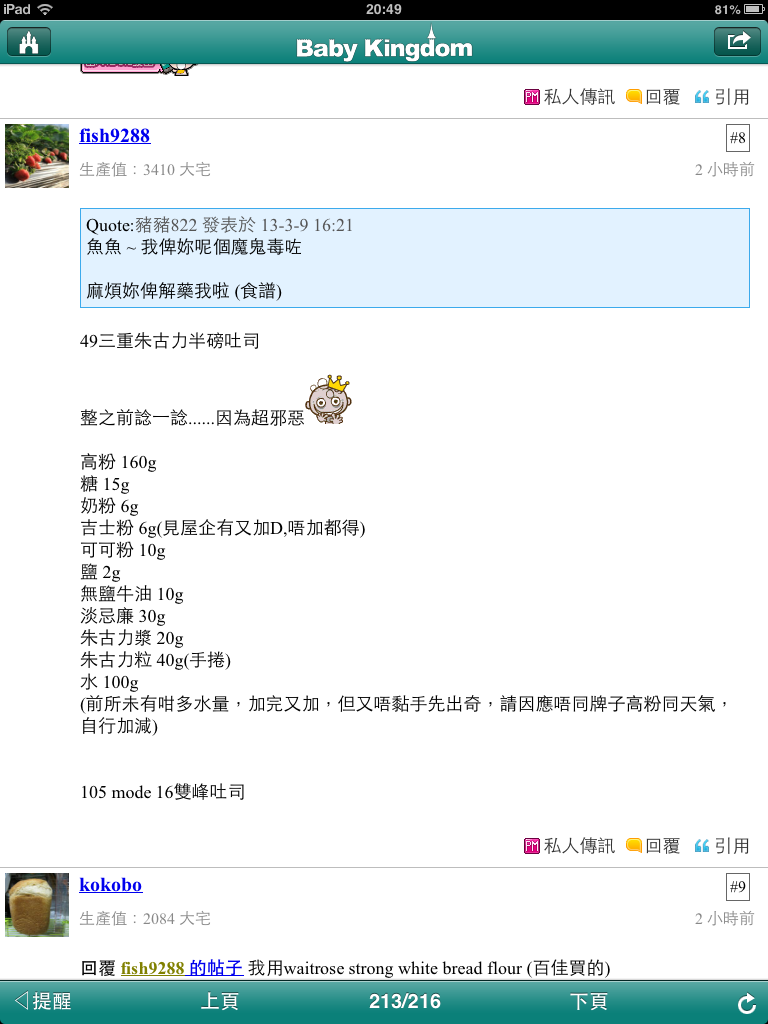
Task: Open the page selector 213/216
Action: pos(404,1002)
